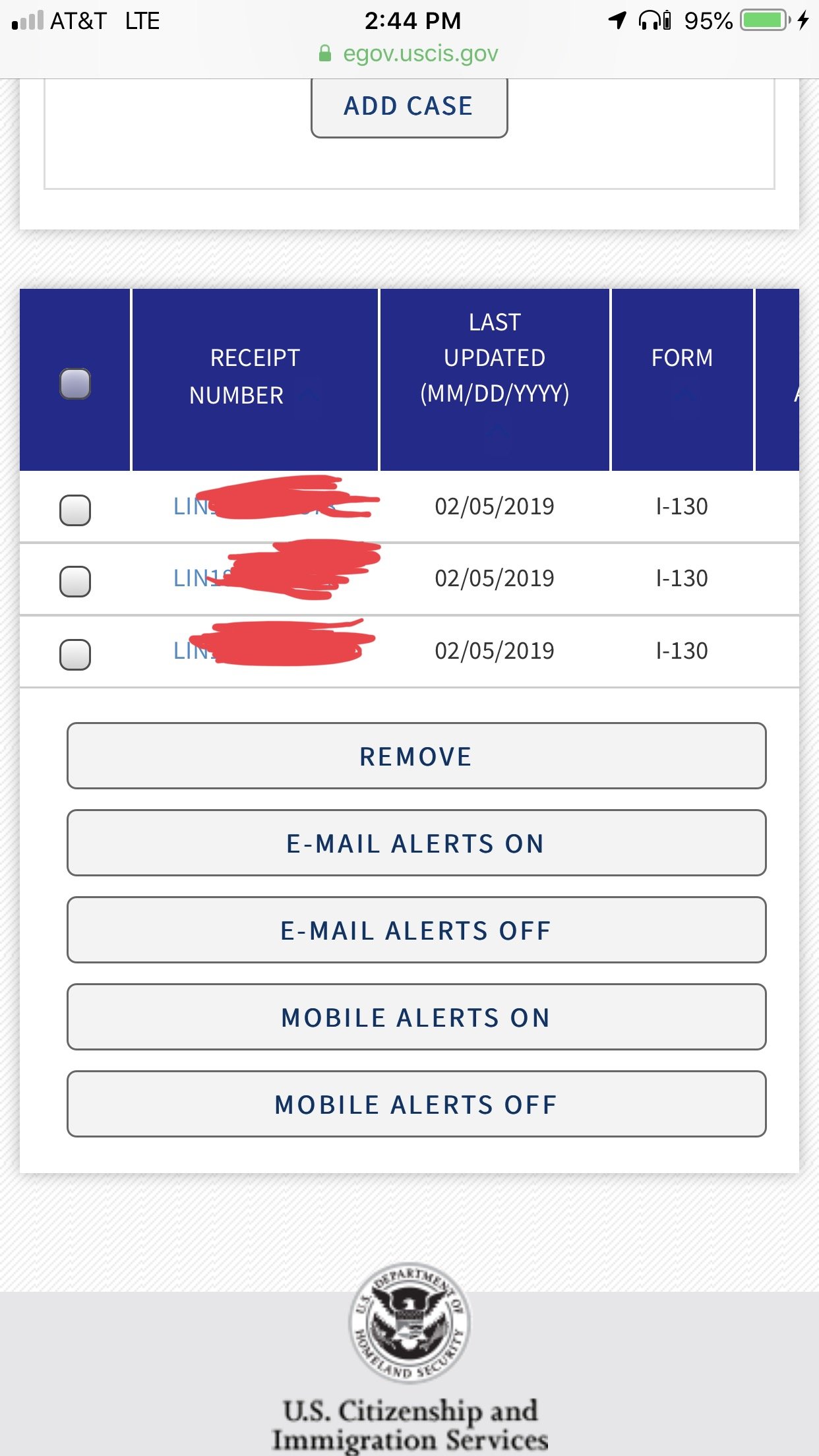Image resolution: width=819 pixels, height=1456 pixels.
Task: Enable mobile alerts with MOBILE ALERTS ON
Action: pyautogui.click(x=416, y=1017)
